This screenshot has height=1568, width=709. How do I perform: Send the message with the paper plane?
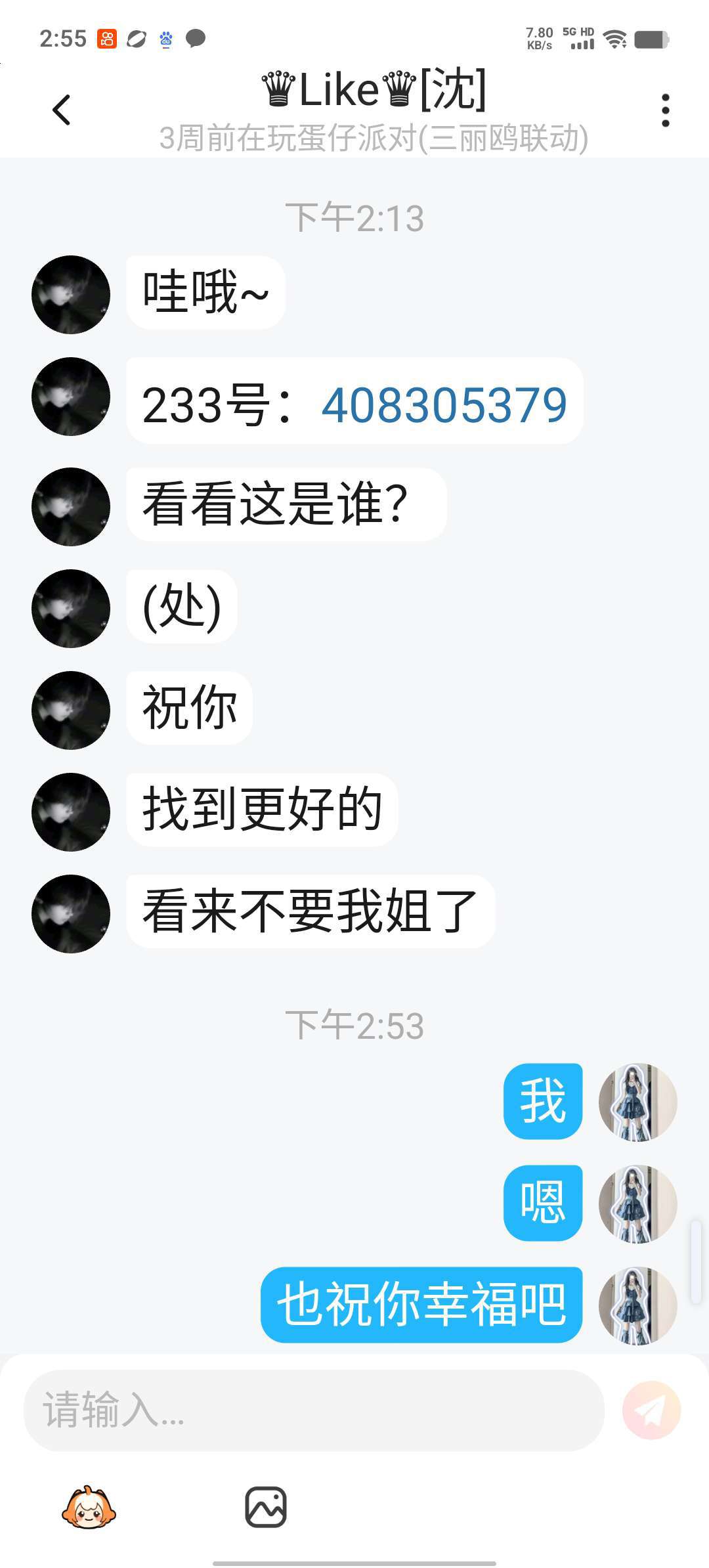pos(651,1410)
